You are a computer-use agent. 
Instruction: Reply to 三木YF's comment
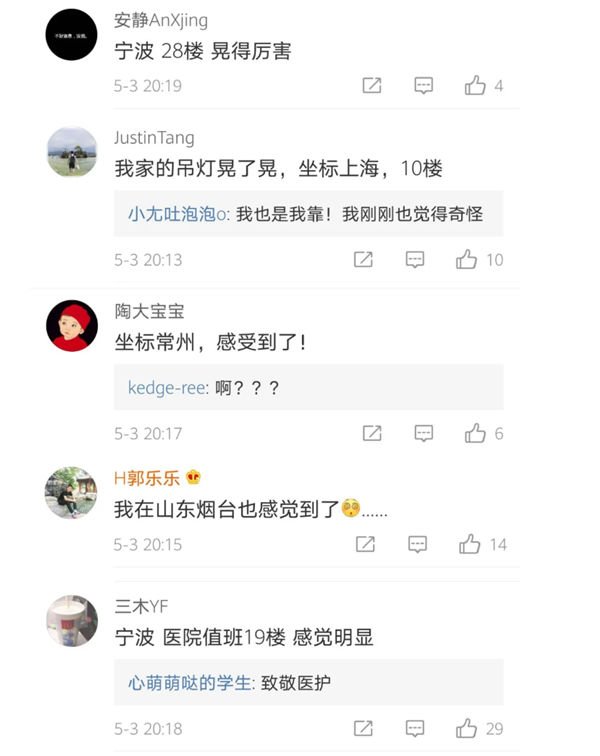[x=415, y=729]
